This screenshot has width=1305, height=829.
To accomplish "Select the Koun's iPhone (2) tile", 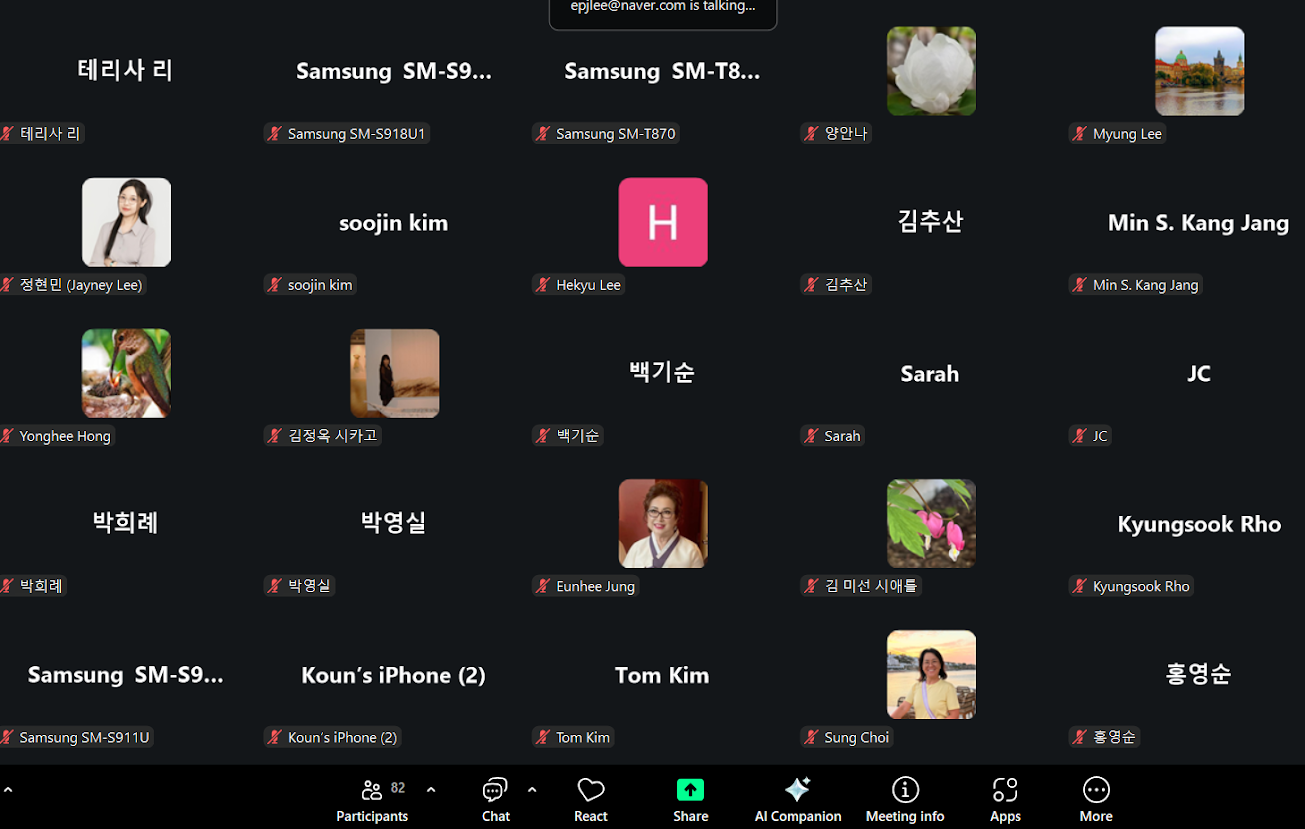I will click(x=393, y=676).
